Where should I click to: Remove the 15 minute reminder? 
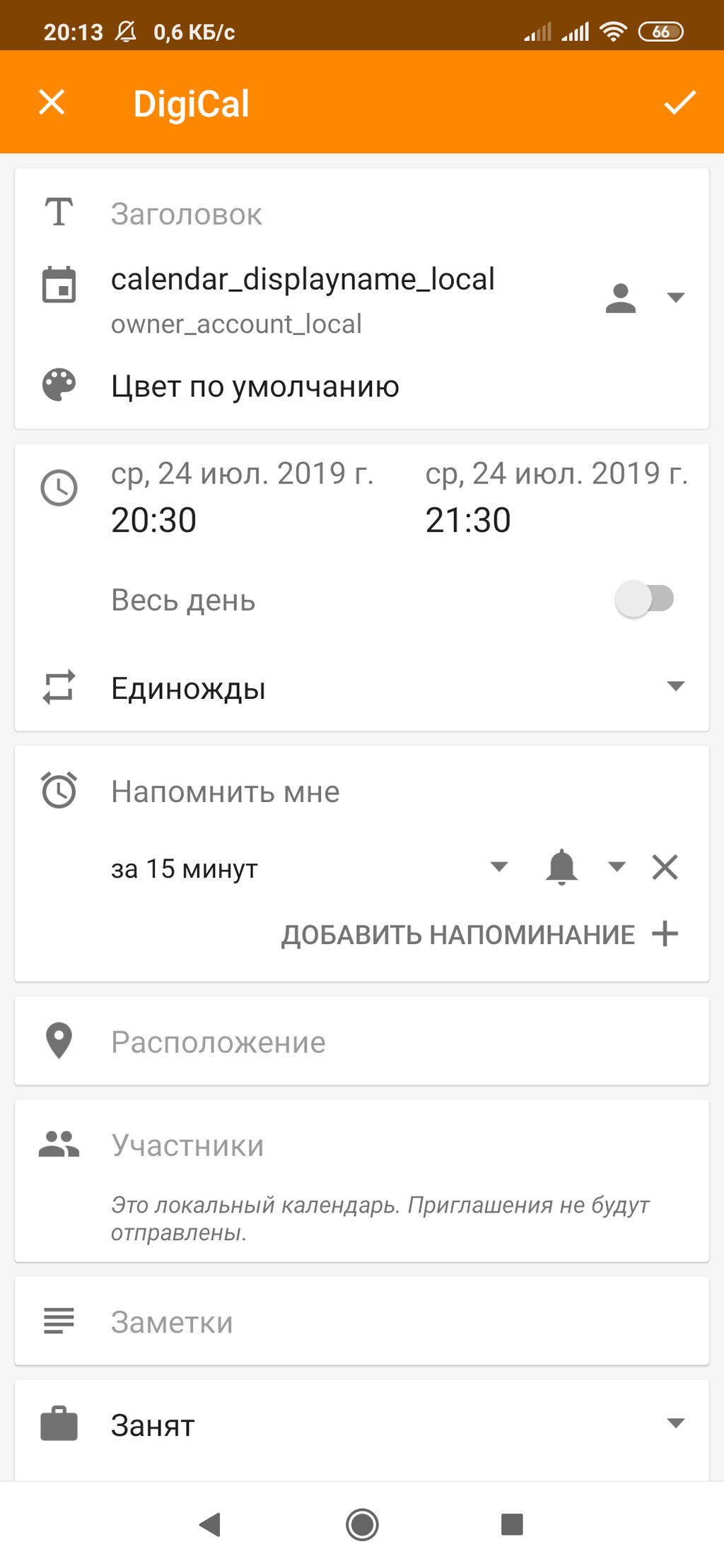pos(665,867)
